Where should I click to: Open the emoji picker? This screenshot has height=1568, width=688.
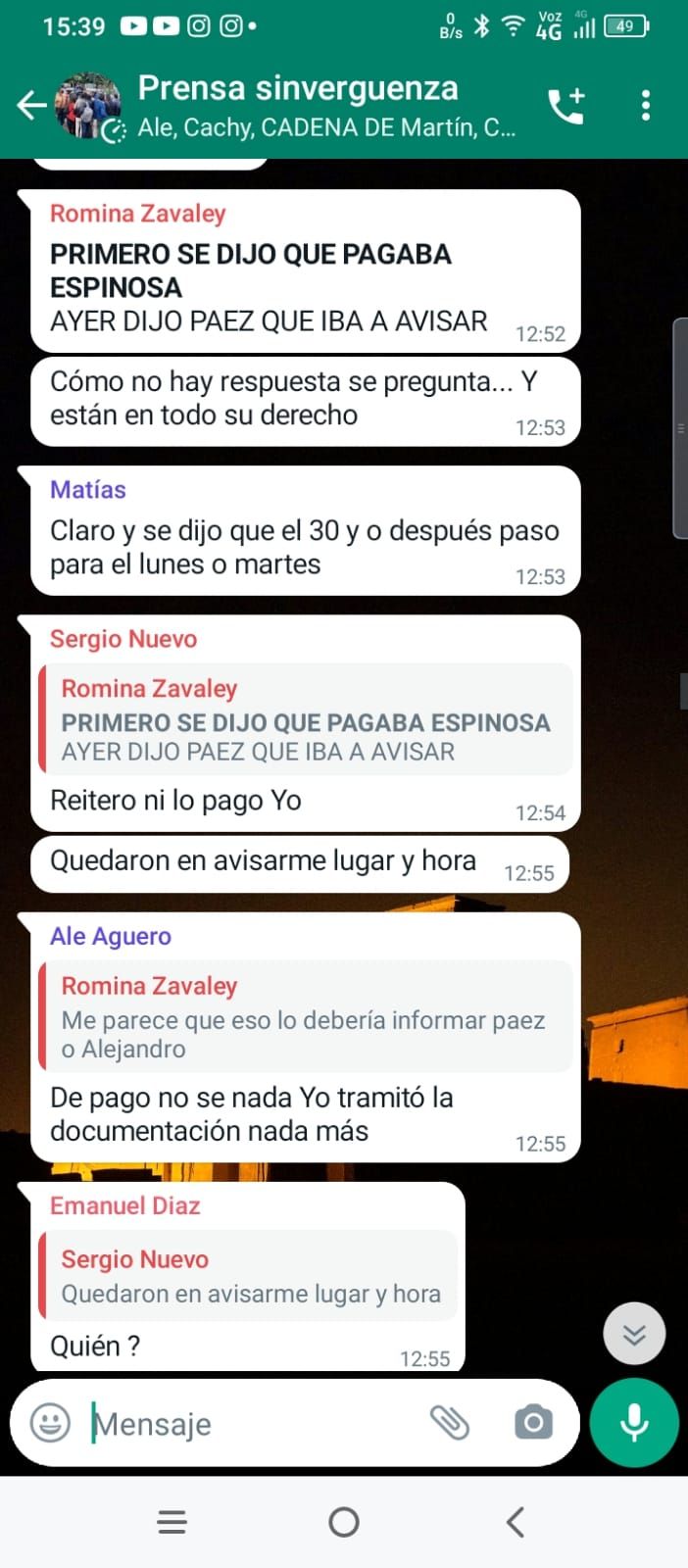point(50,1423)
